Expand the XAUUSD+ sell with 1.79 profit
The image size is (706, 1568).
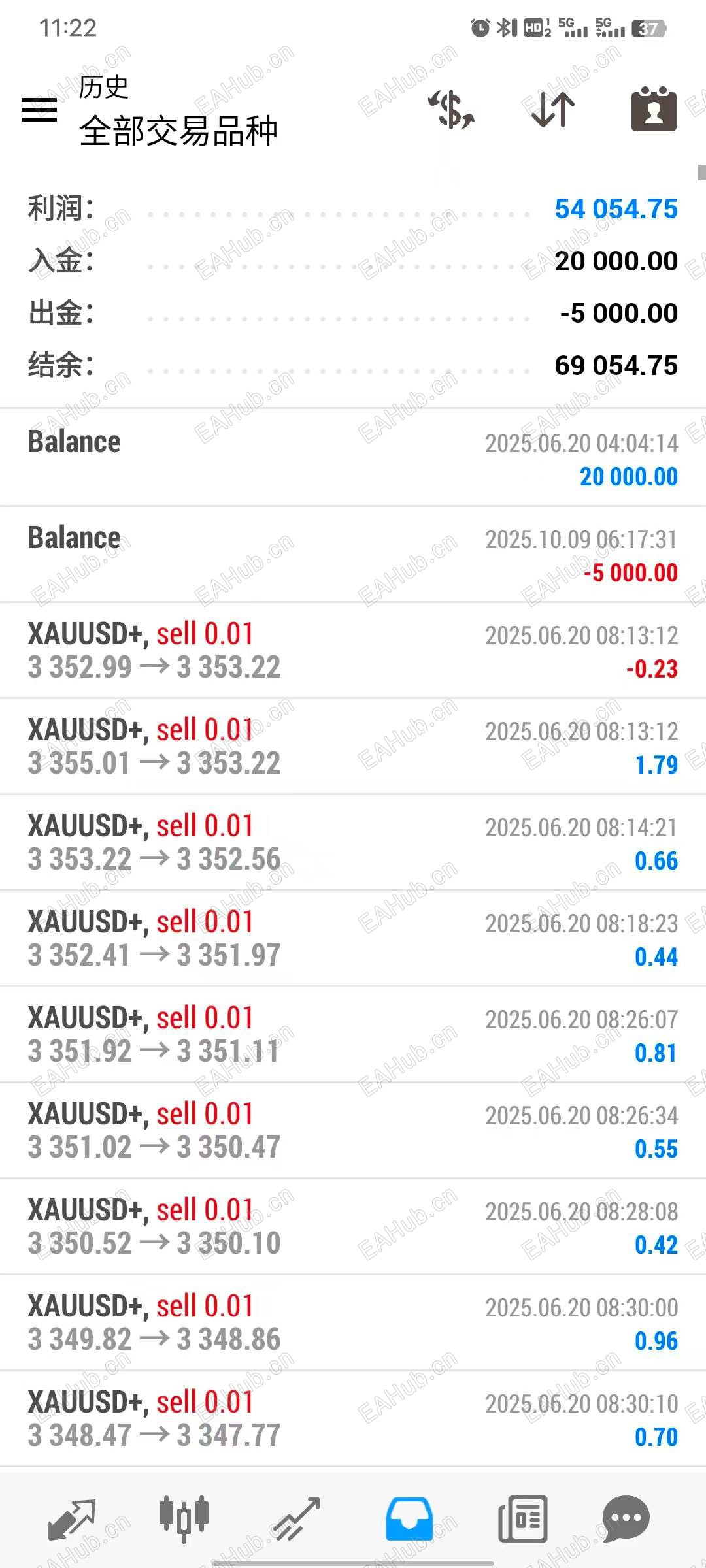tap(353, 747)
